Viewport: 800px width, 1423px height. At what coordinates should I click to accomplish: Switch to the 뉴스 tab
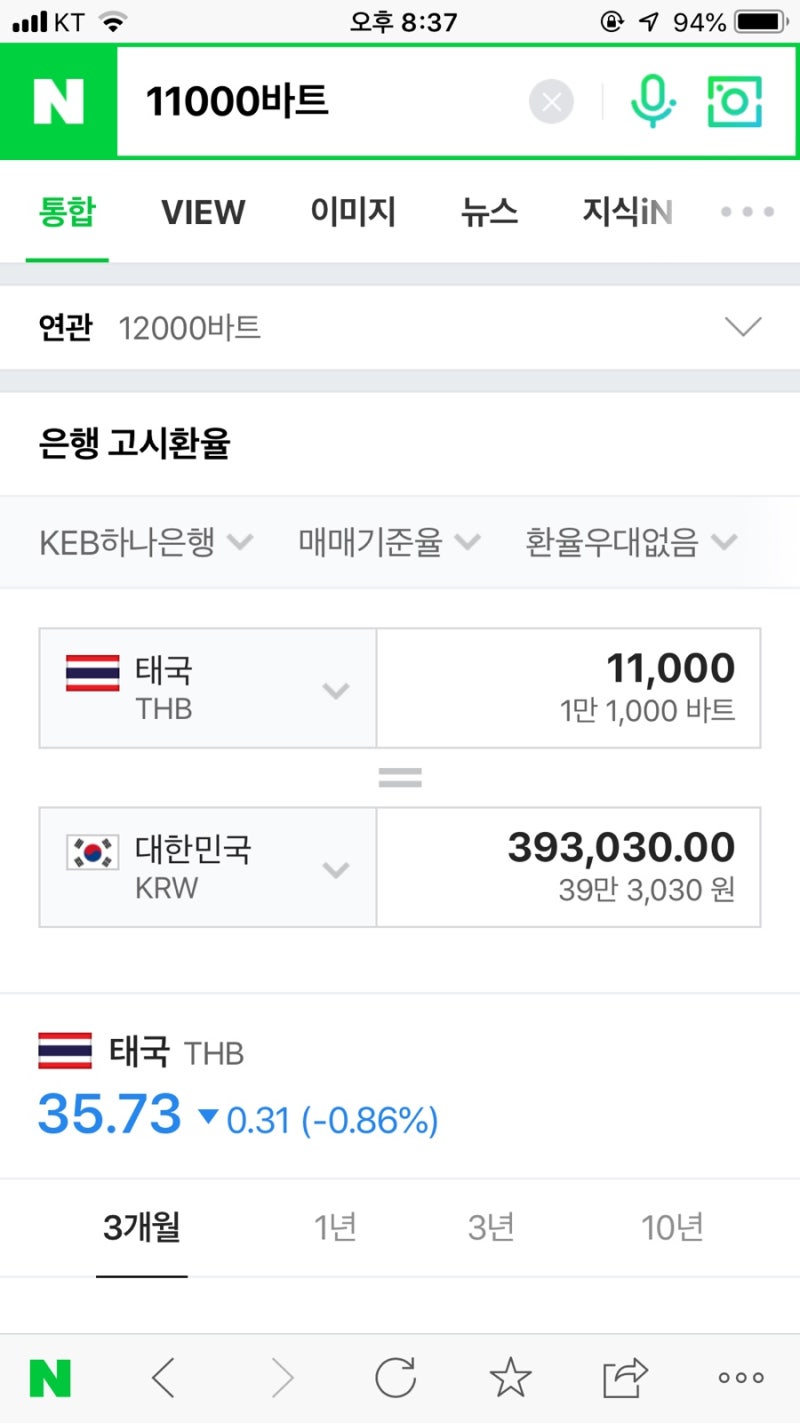[489, 212]
